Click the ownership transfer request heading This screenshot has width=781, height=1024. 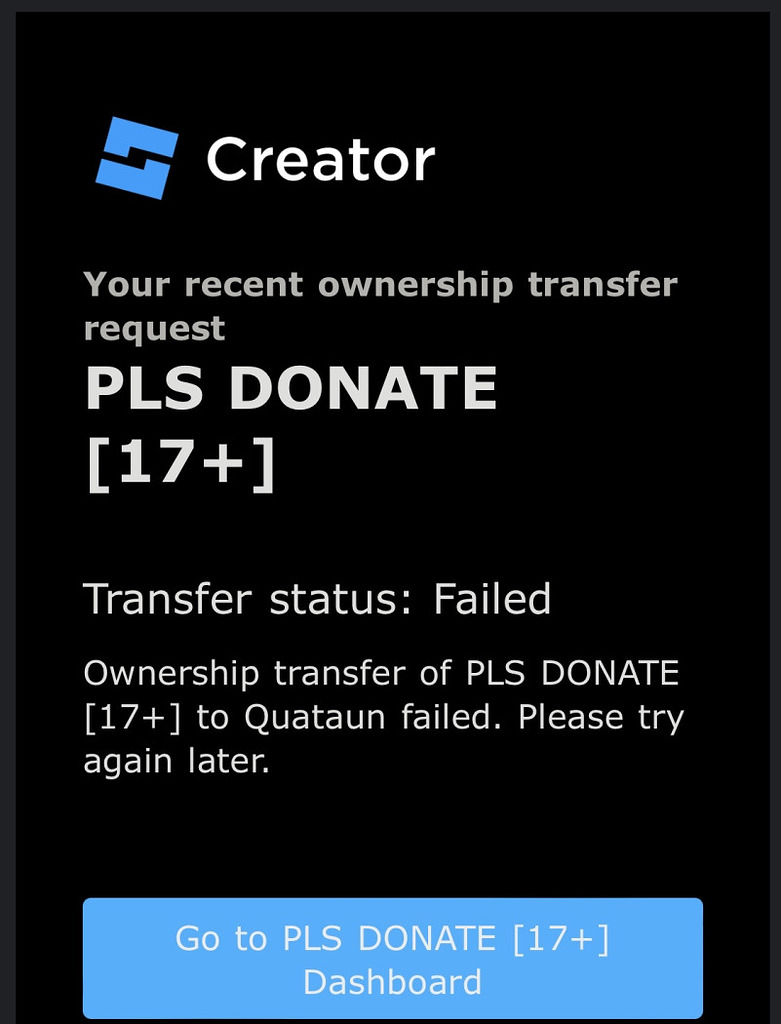(x=380, y=305)
